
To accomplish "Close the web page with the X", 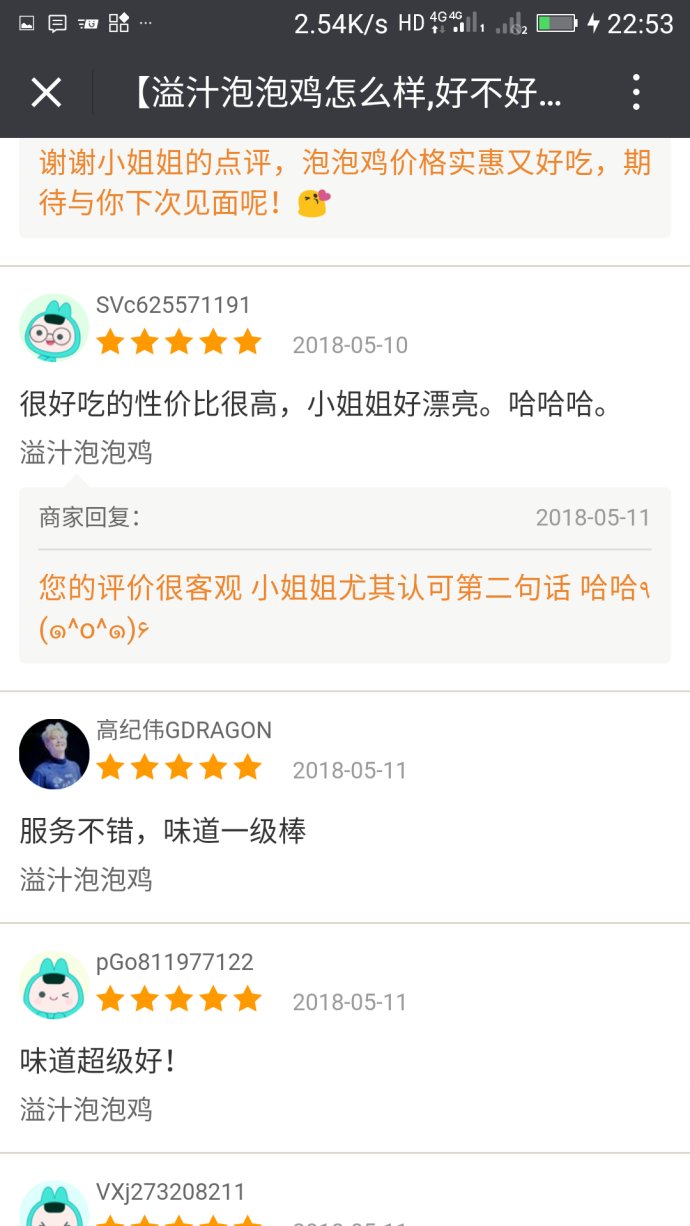I will 46,93.
